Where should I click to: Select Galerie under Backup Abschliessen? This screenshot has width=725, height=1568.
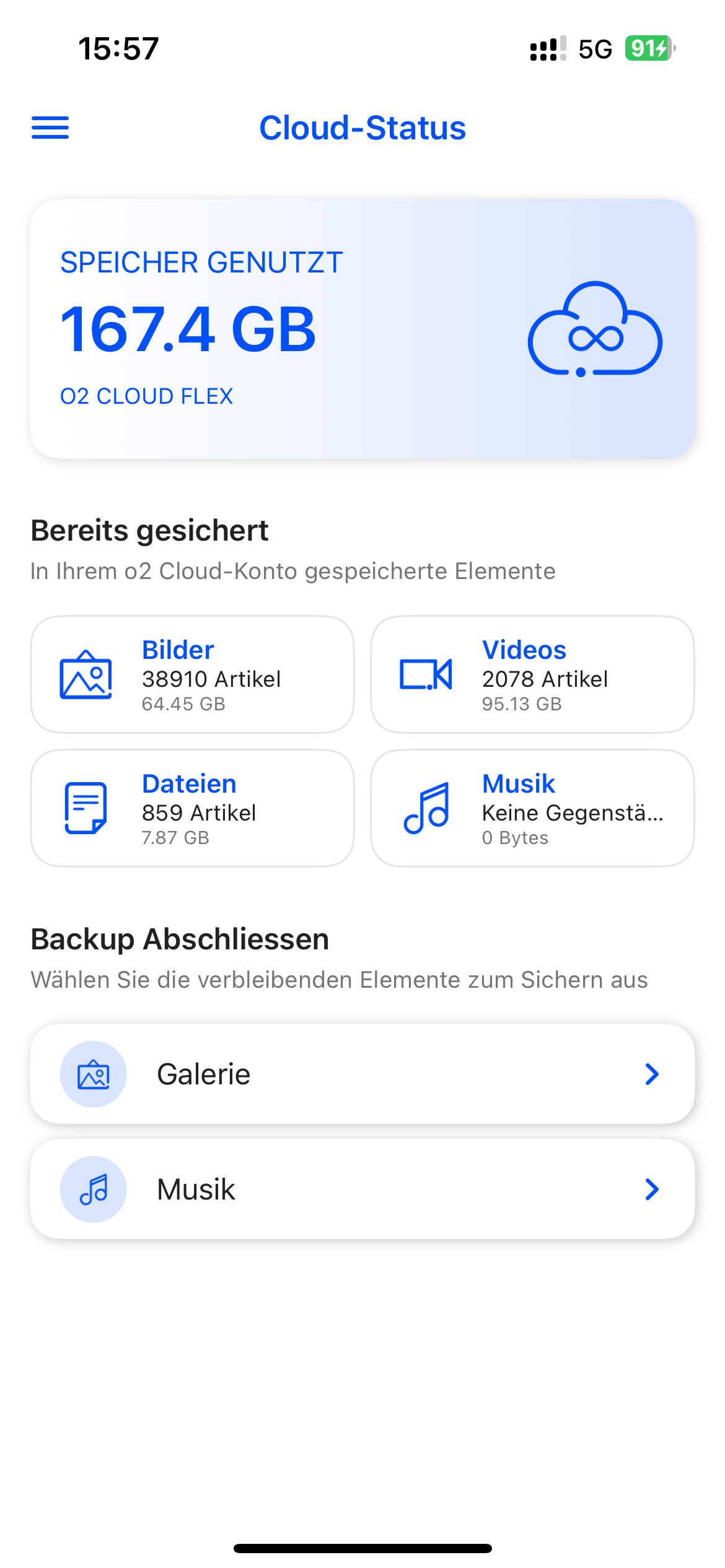click(362, 1074)
